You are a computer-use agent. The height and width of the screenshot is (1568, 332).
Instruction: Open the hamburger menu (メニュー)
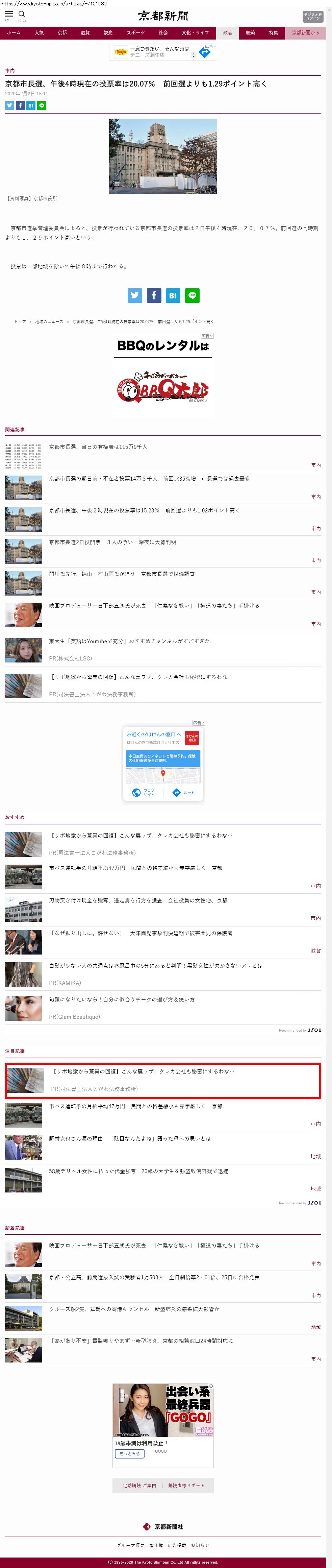tap(9, 15)
